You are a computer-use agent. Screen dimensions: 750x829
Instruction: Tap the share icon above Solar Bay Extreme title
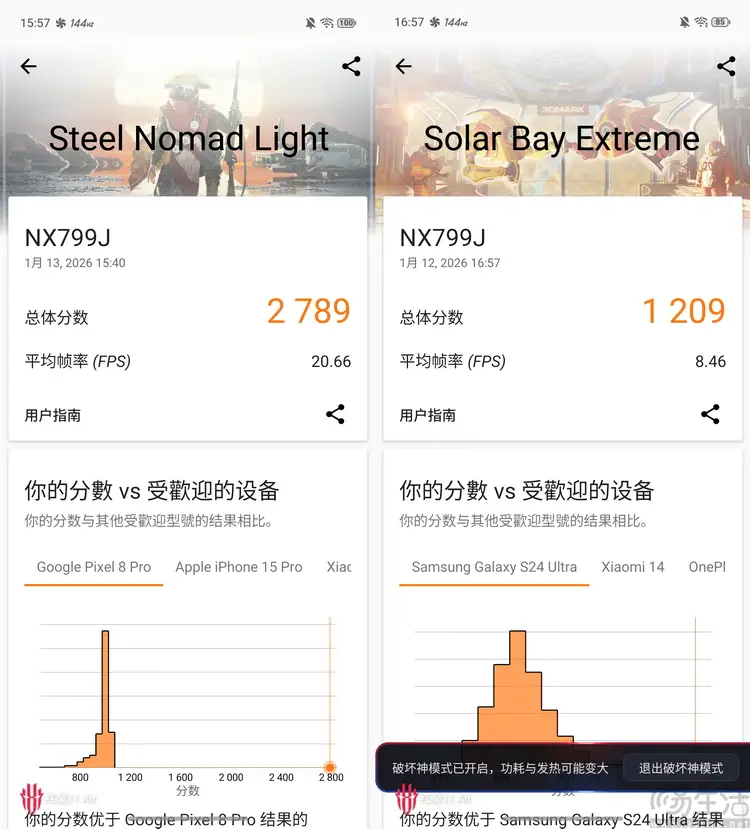726,66
